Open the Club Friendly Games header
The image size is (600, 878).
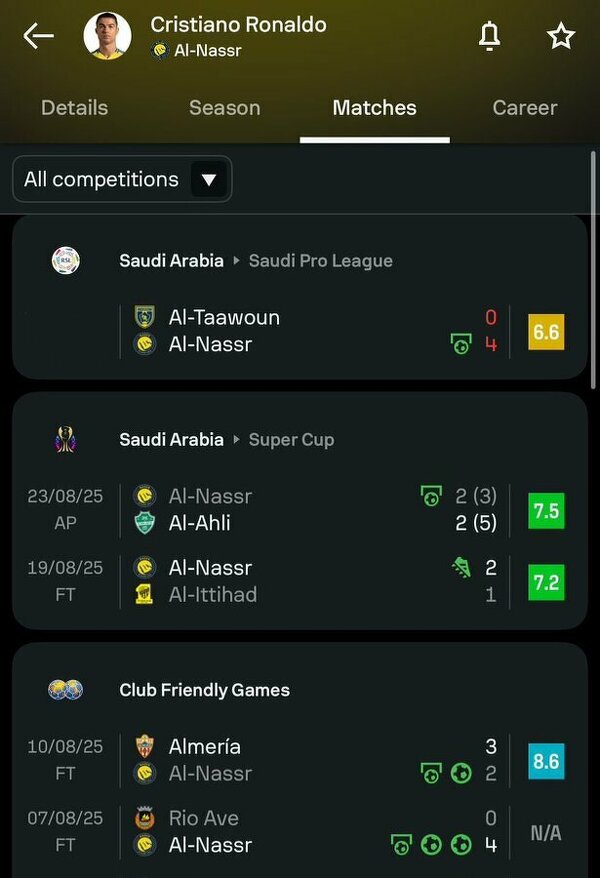click(204, 690)
